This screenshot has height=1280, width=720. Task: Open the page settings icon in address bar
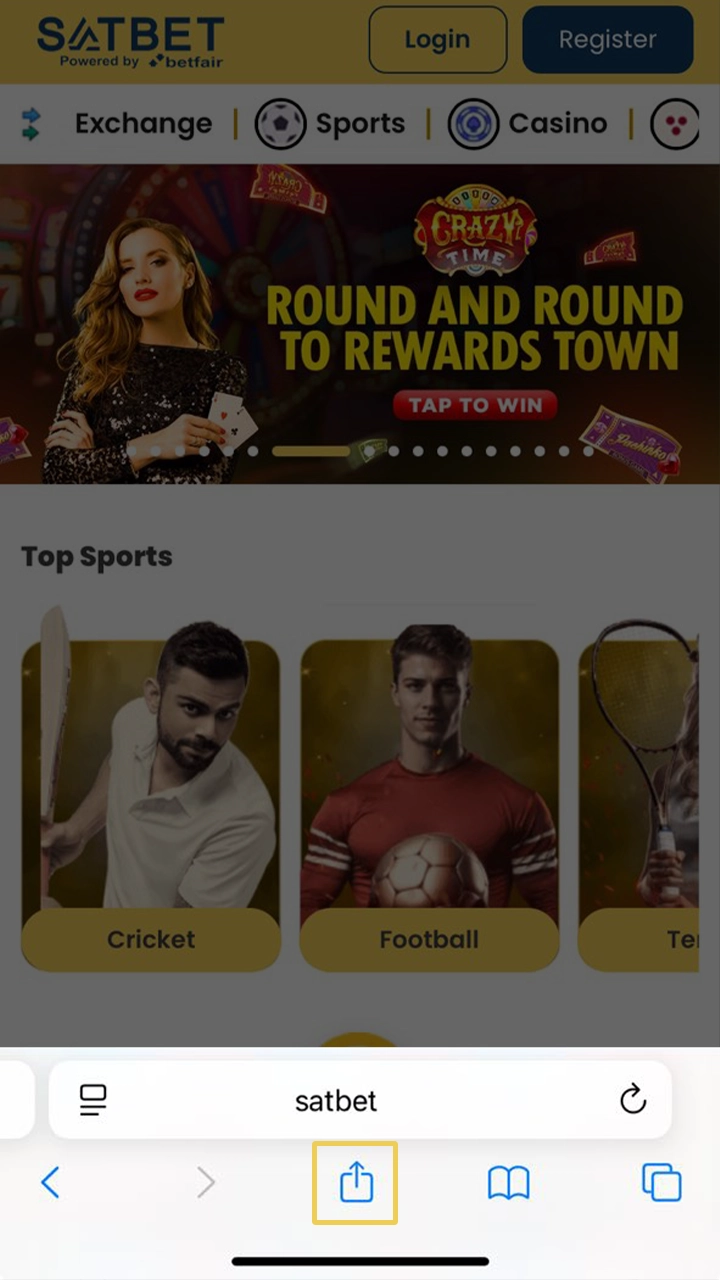coord(93,1100)
